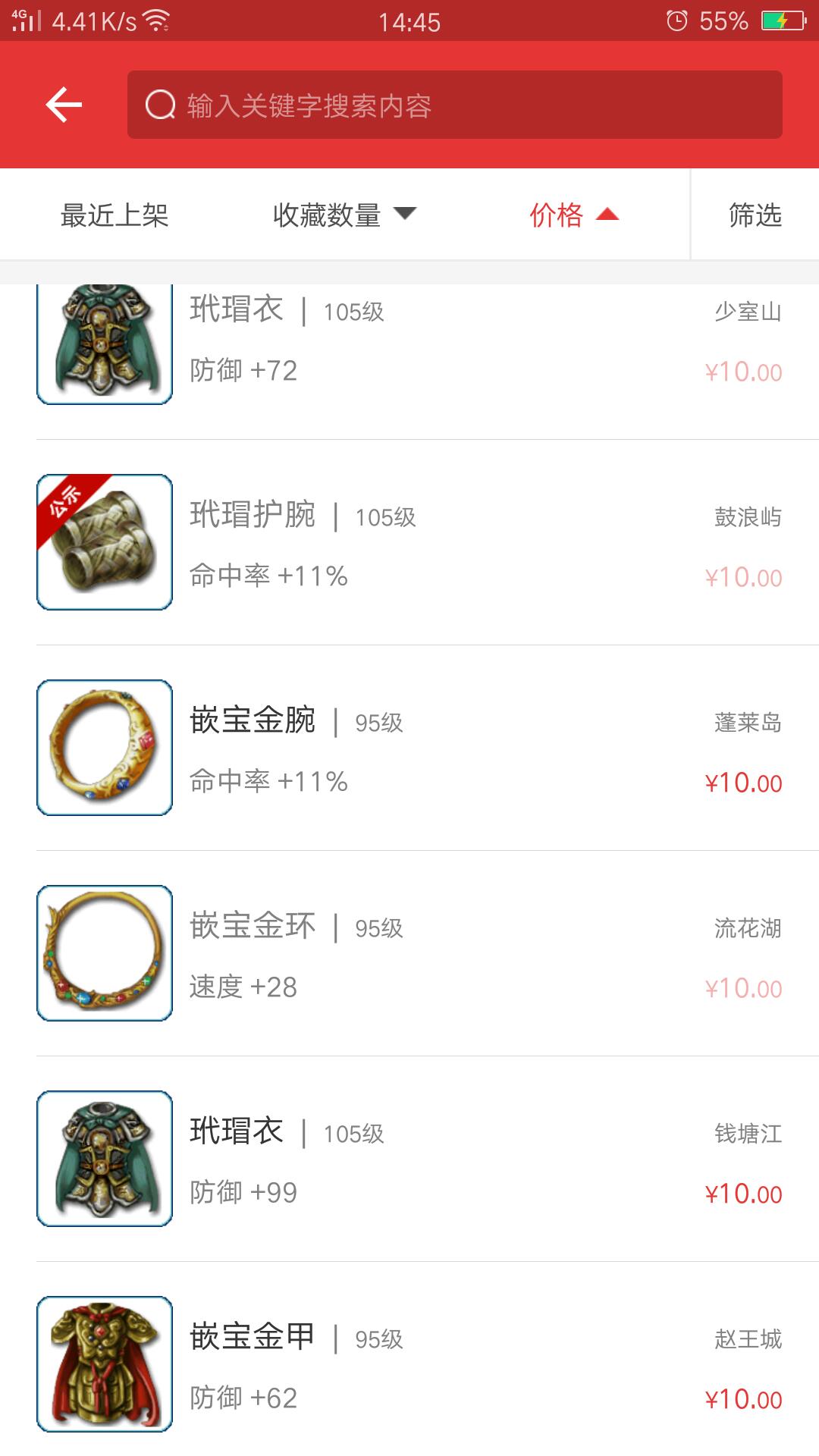Screen dimensions: 819x1456
Task: Tap the keyword search box
Action: point(455,105)
